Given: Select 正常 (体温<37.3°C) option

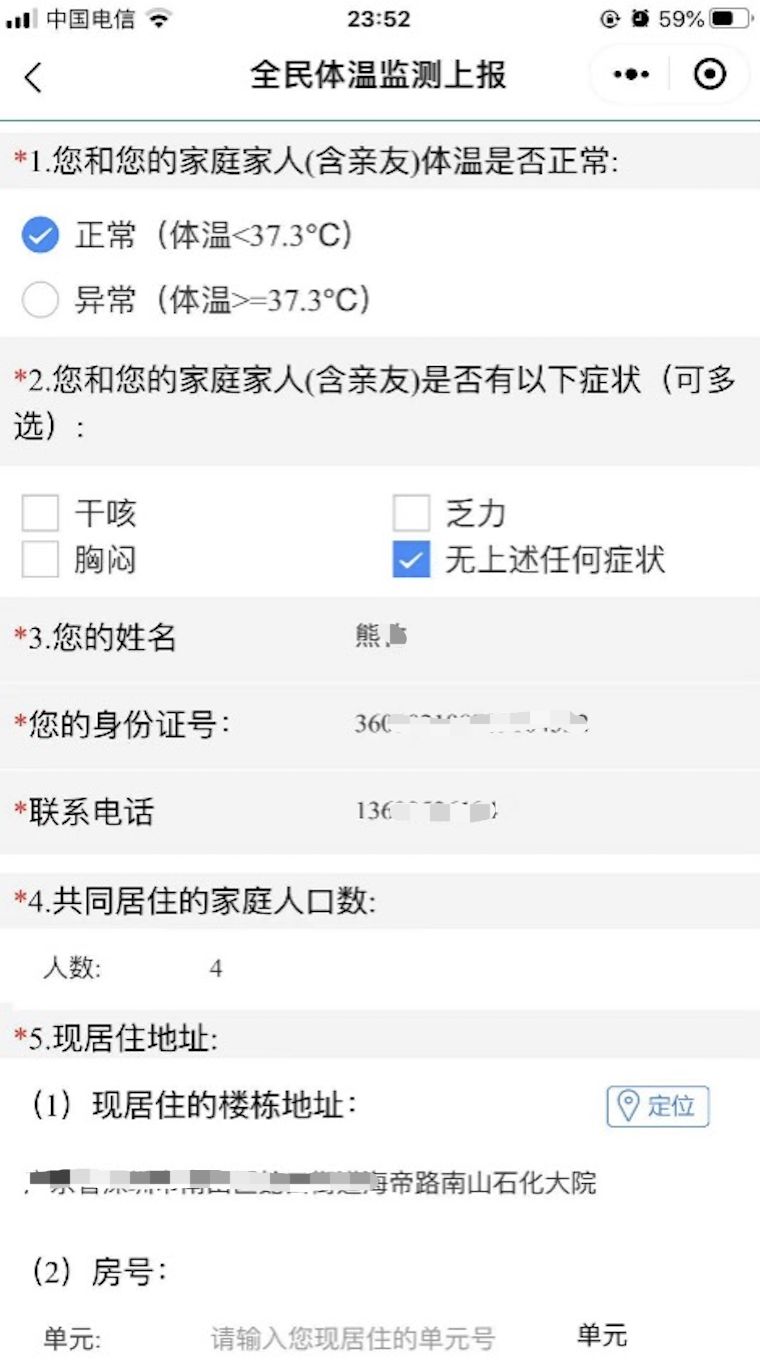Looking at the screenshot, I should (41, 237).
